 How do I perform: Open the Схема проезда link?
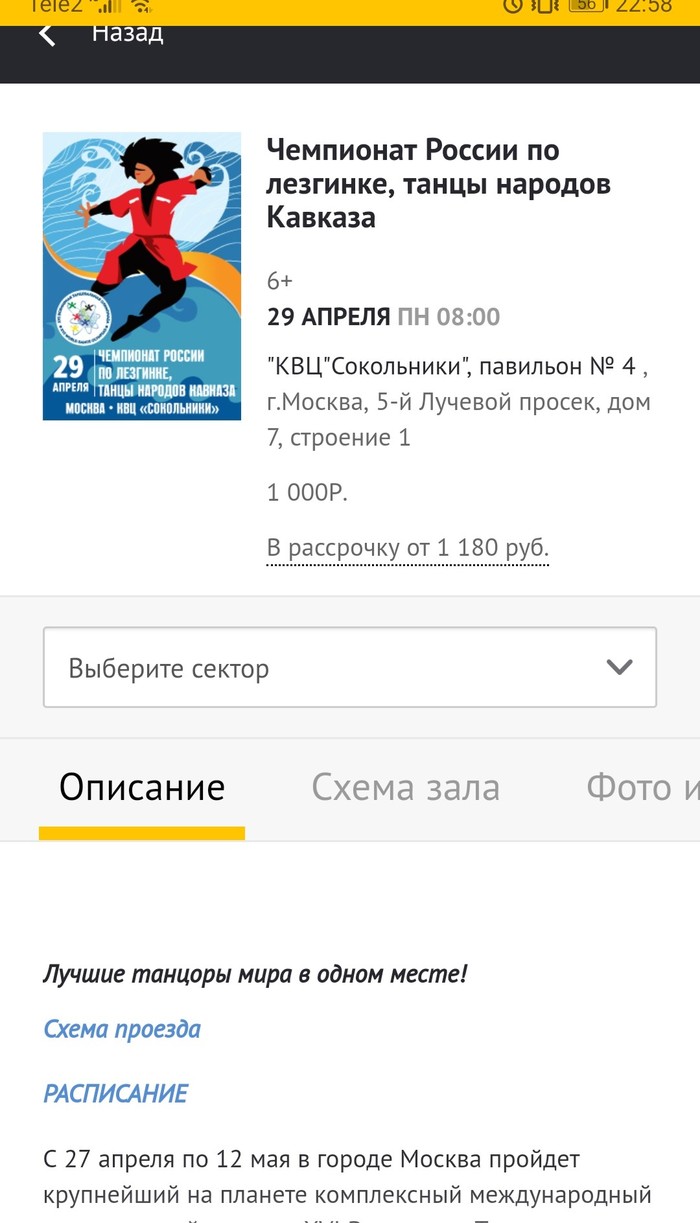click(x=122, y=1029)
